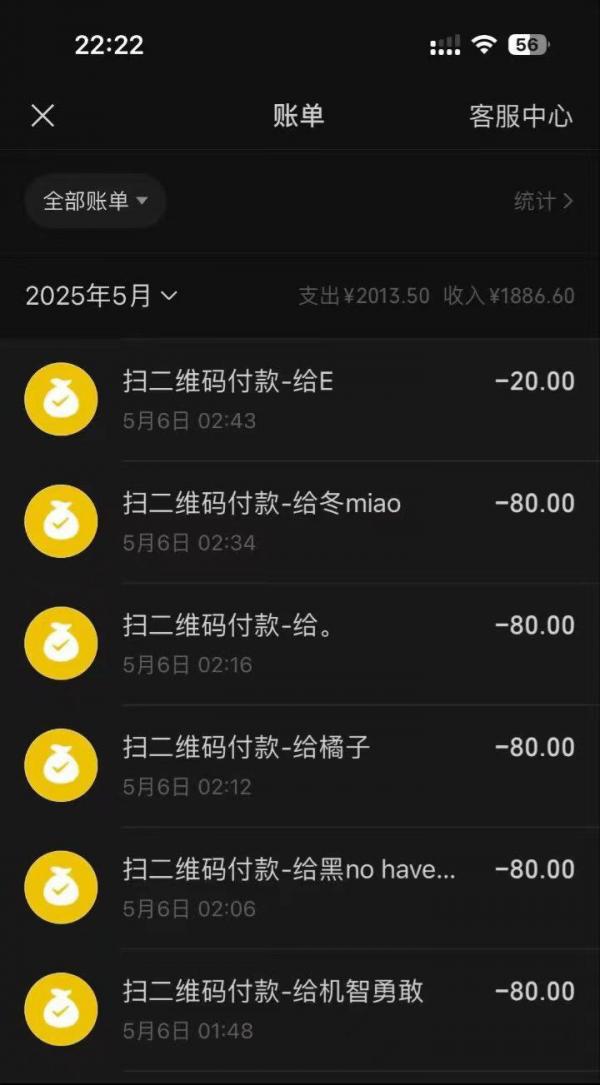This screenshot has height=1085, width=600.
Task: Open the payment to E record
Action: click(300, 399)
